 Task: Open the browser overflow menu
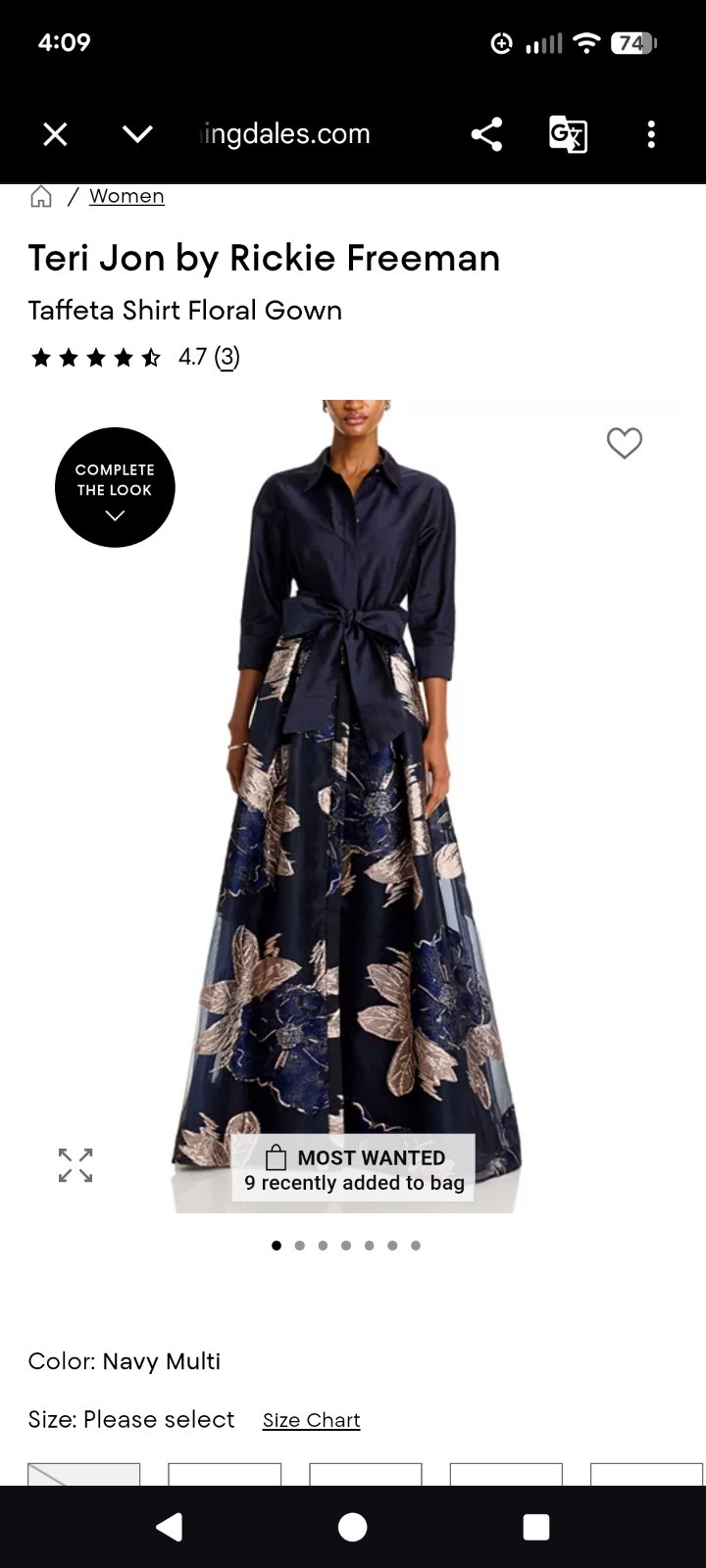pos(651,134)
